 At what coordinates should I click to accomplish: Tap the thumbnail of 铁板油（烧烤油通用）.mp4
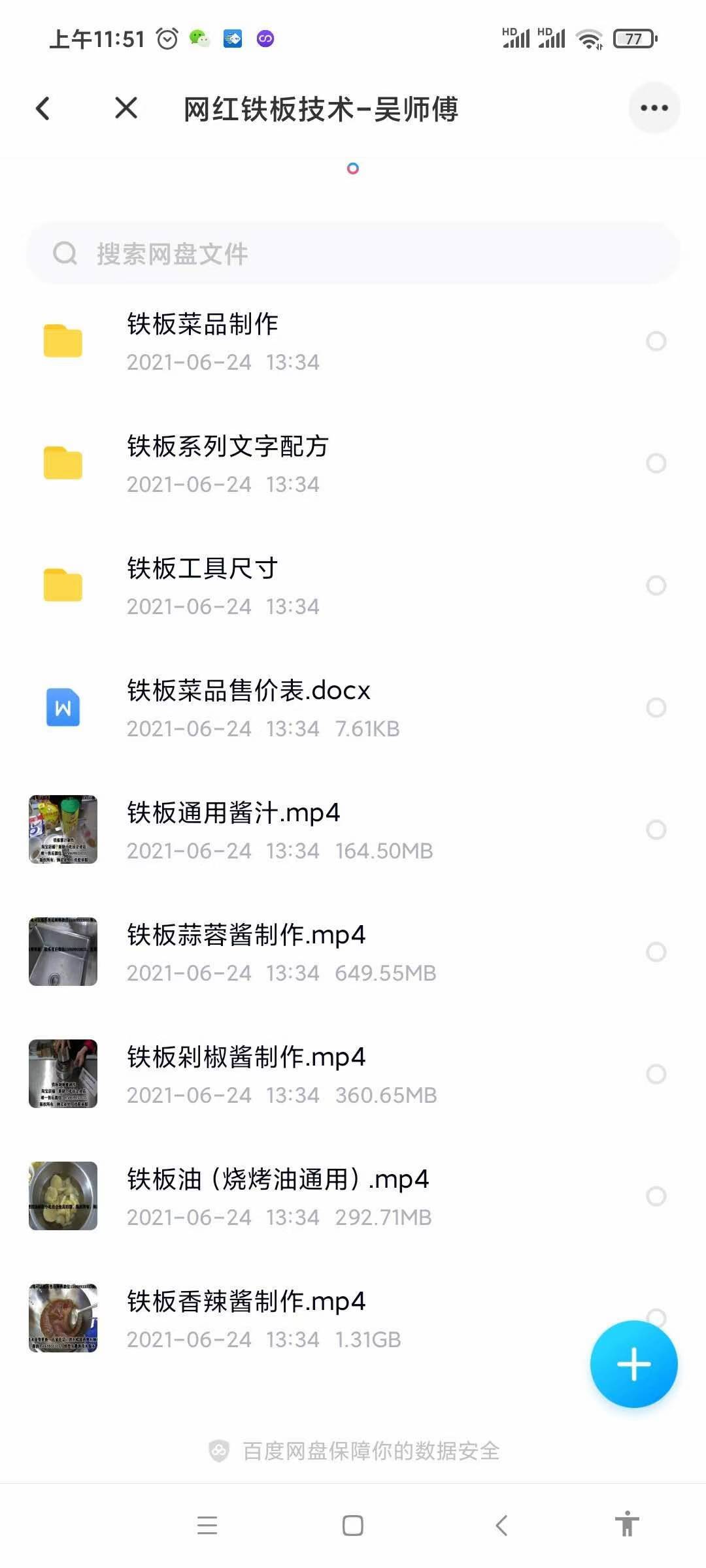[x=62, y=1197]
